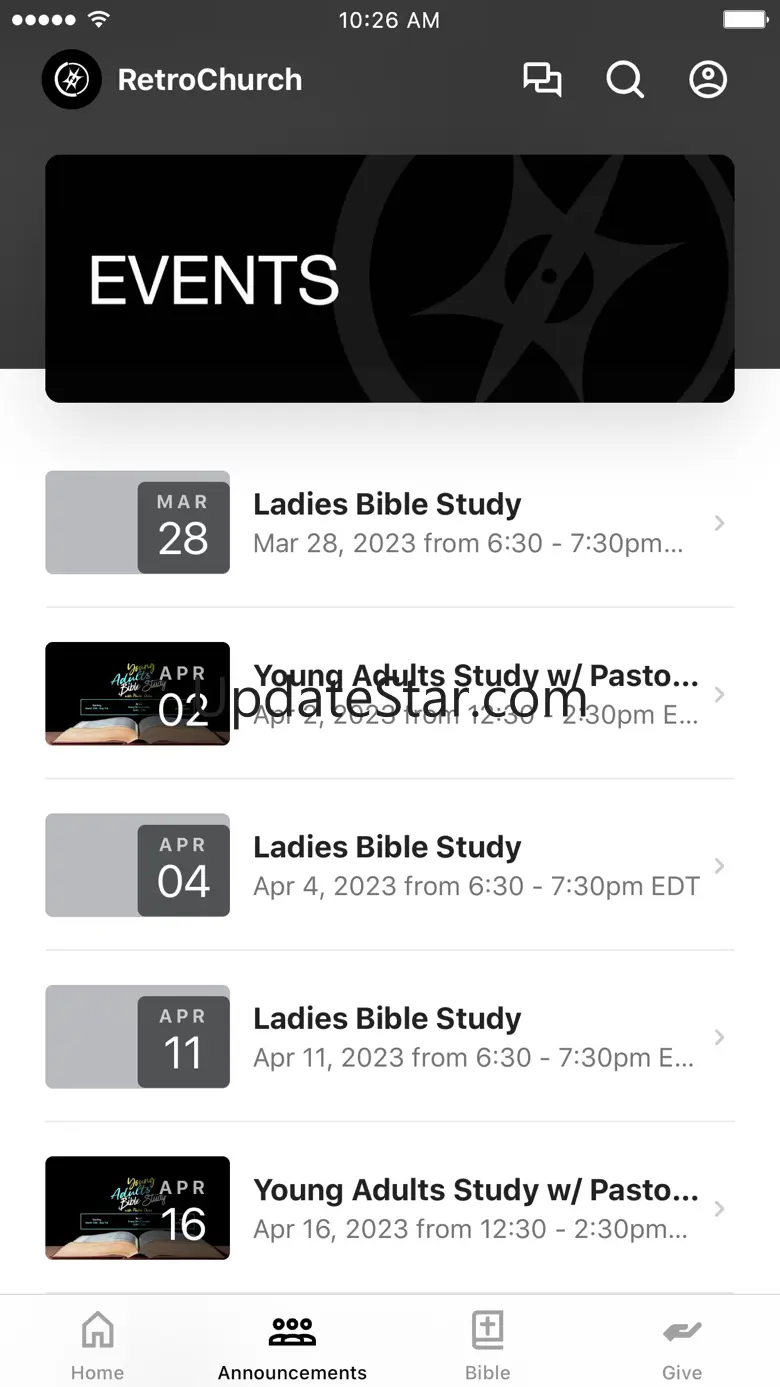Switch to the Bible tab
Viewport: 780px width, 1387px height.
[x=487, y=1344]
